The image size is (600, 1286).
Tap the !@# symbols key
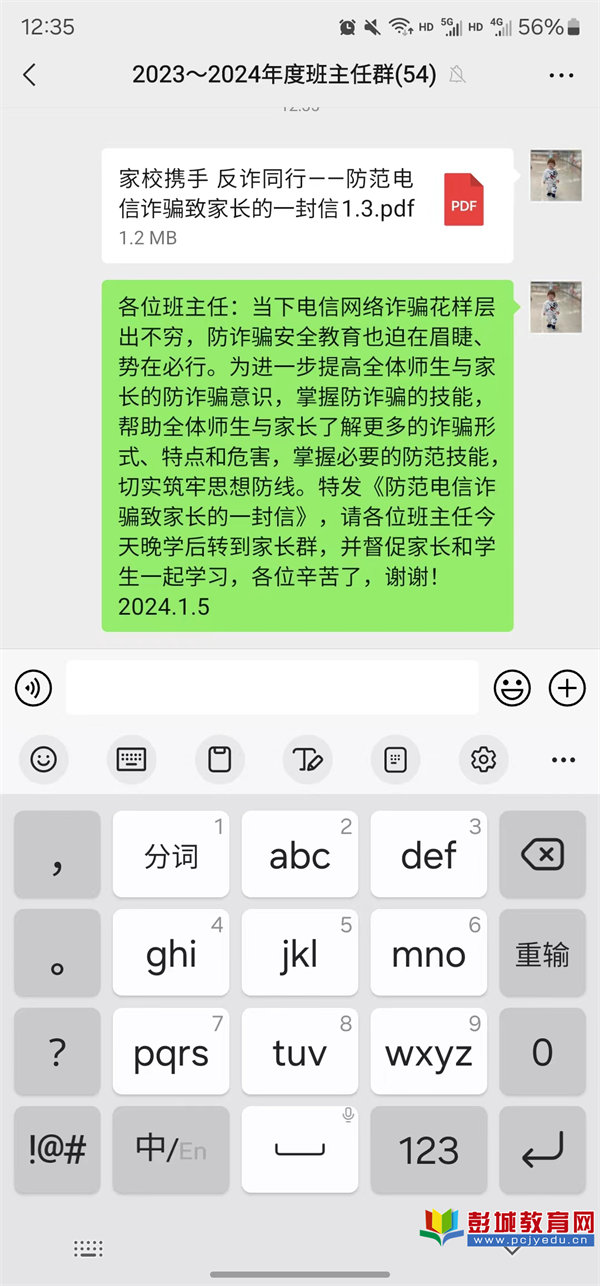point(57,1150)
